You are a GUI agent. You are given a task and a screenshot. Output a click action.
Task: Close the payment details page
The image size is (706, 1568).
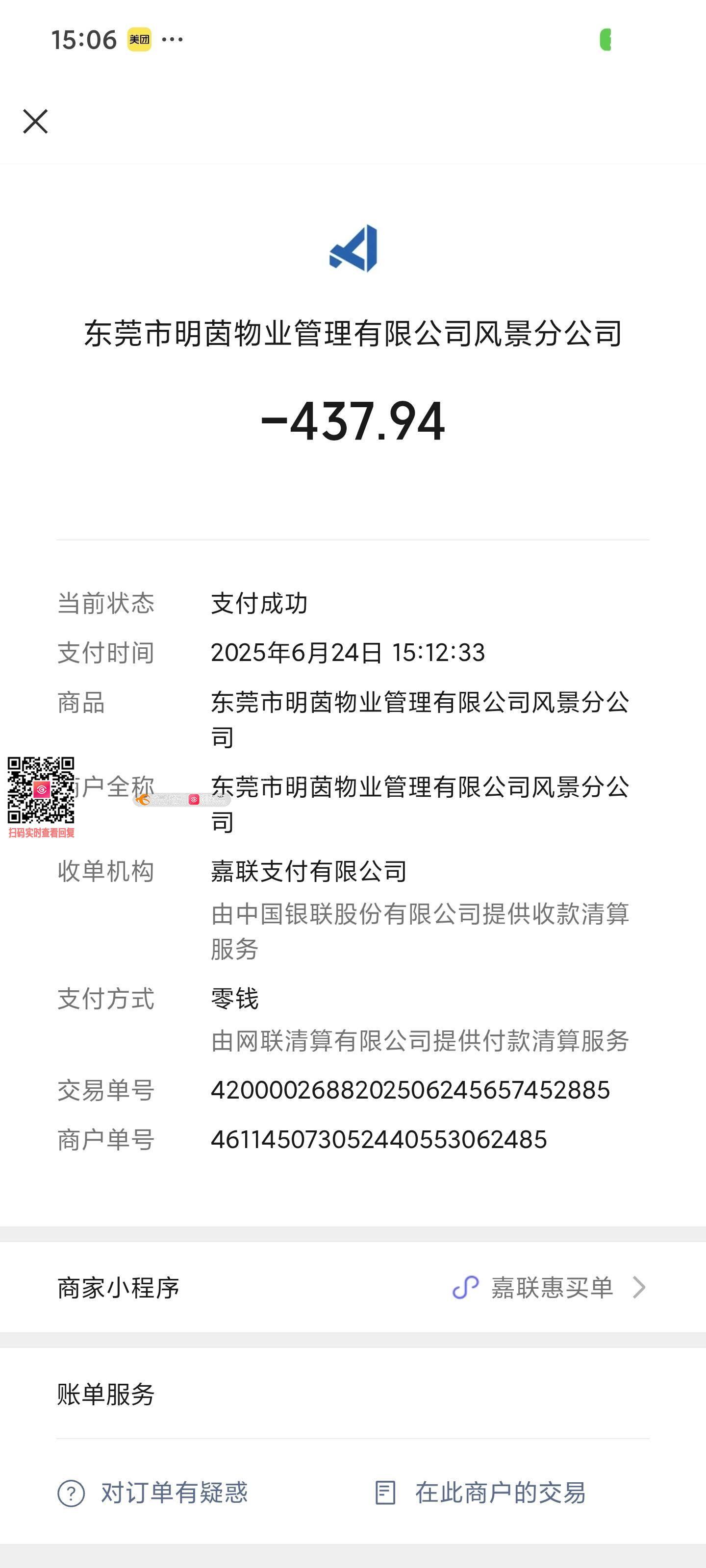[x=35, y=121]
